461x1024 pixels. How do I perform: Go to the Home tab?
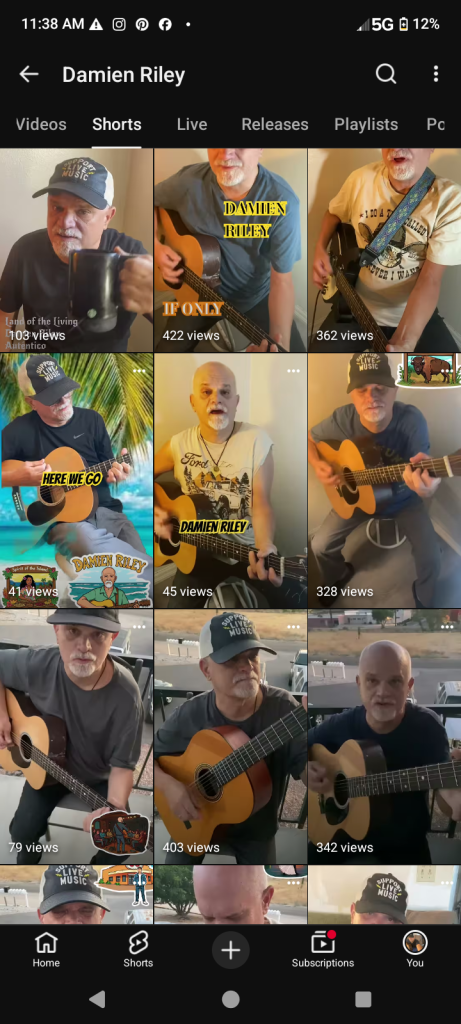pyautogui.click(x=46, y=950)
